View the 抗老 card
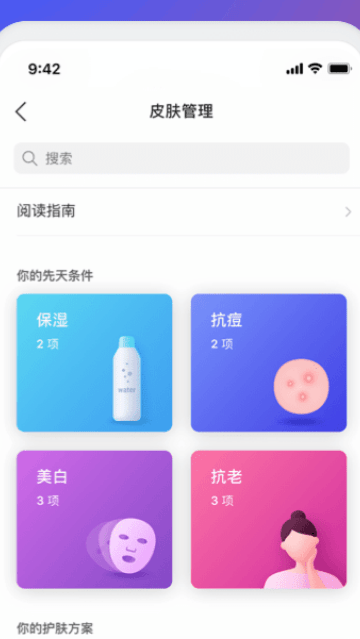Viewport: 360px width, 639px height. 269,519
